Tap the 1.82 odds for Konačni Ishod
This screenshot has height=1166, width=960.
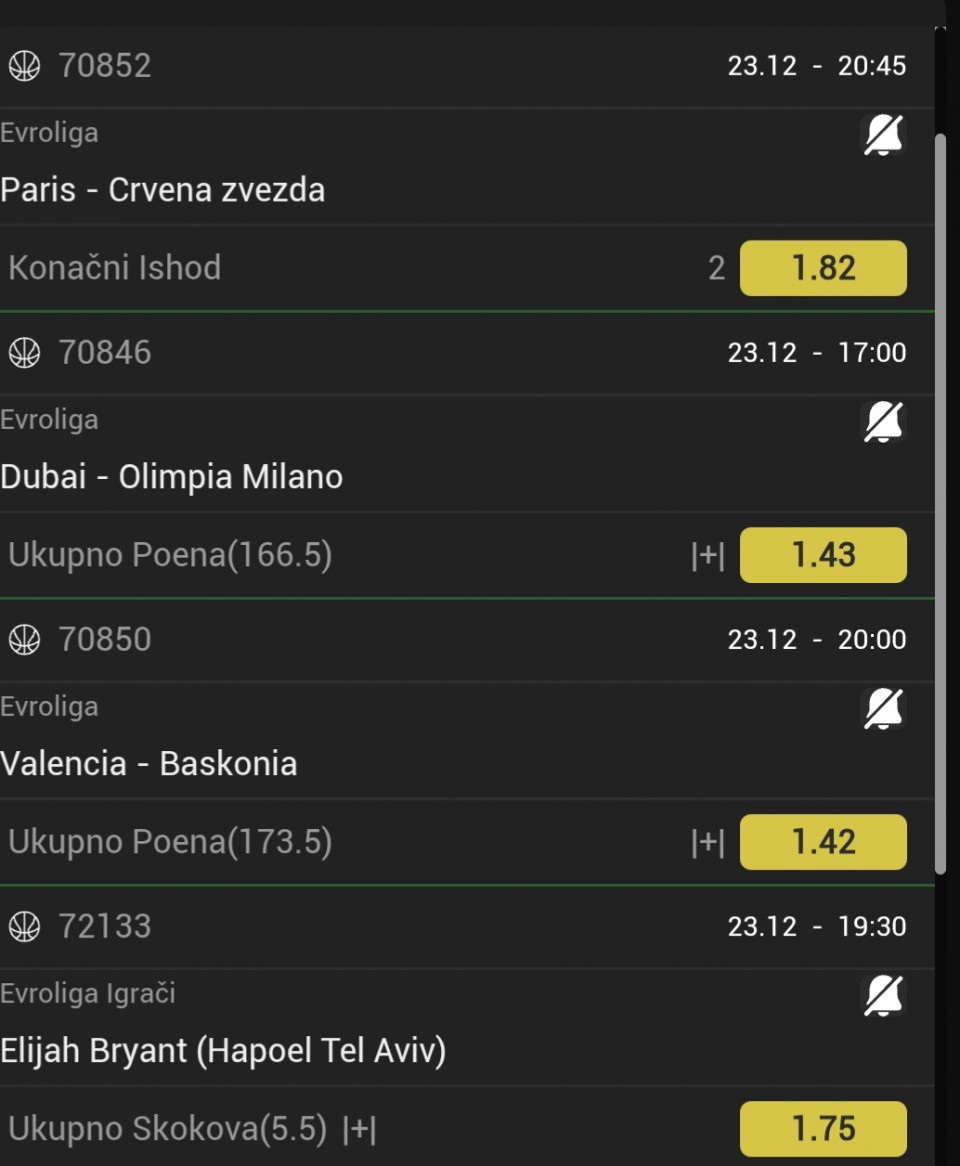click(823, 268)
